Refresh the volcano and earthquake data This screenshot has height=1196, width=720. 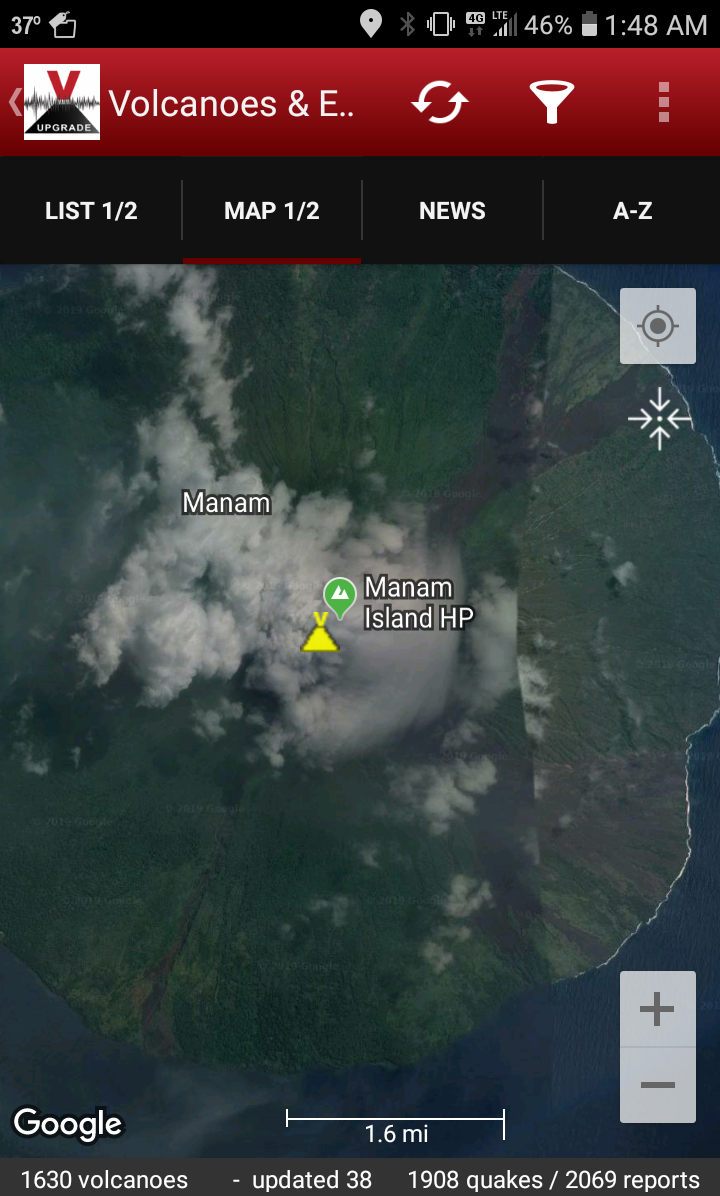pos(441,102)
